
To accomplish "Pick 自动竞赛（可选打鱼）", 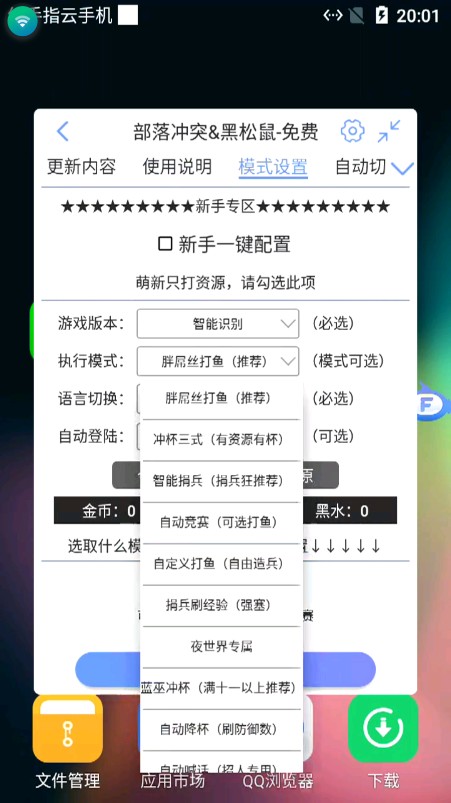I will click(221, 522).
